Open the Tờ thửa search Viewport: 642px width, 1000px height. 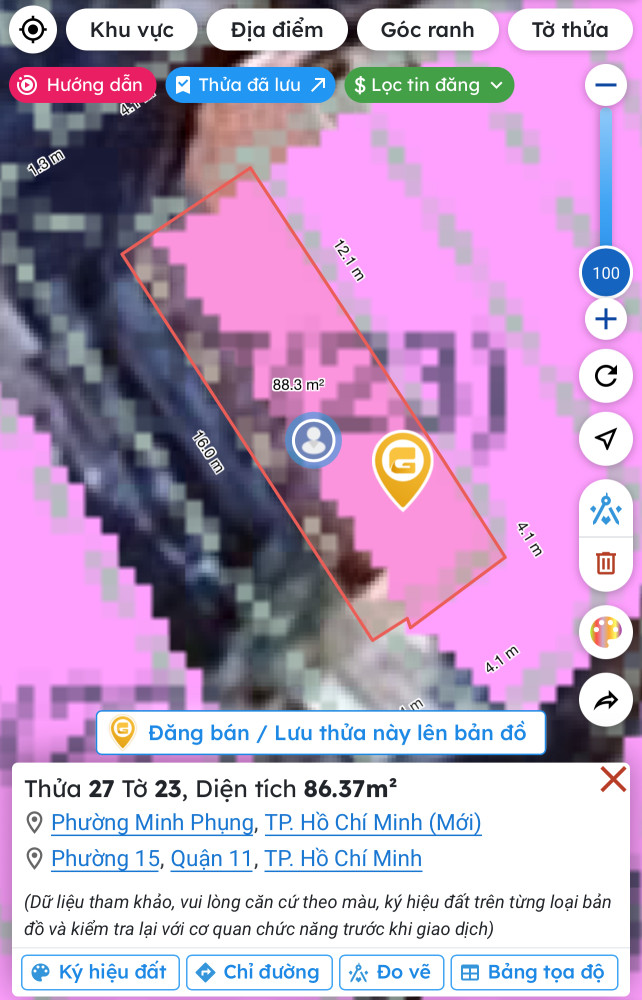[x=570, y=30]
